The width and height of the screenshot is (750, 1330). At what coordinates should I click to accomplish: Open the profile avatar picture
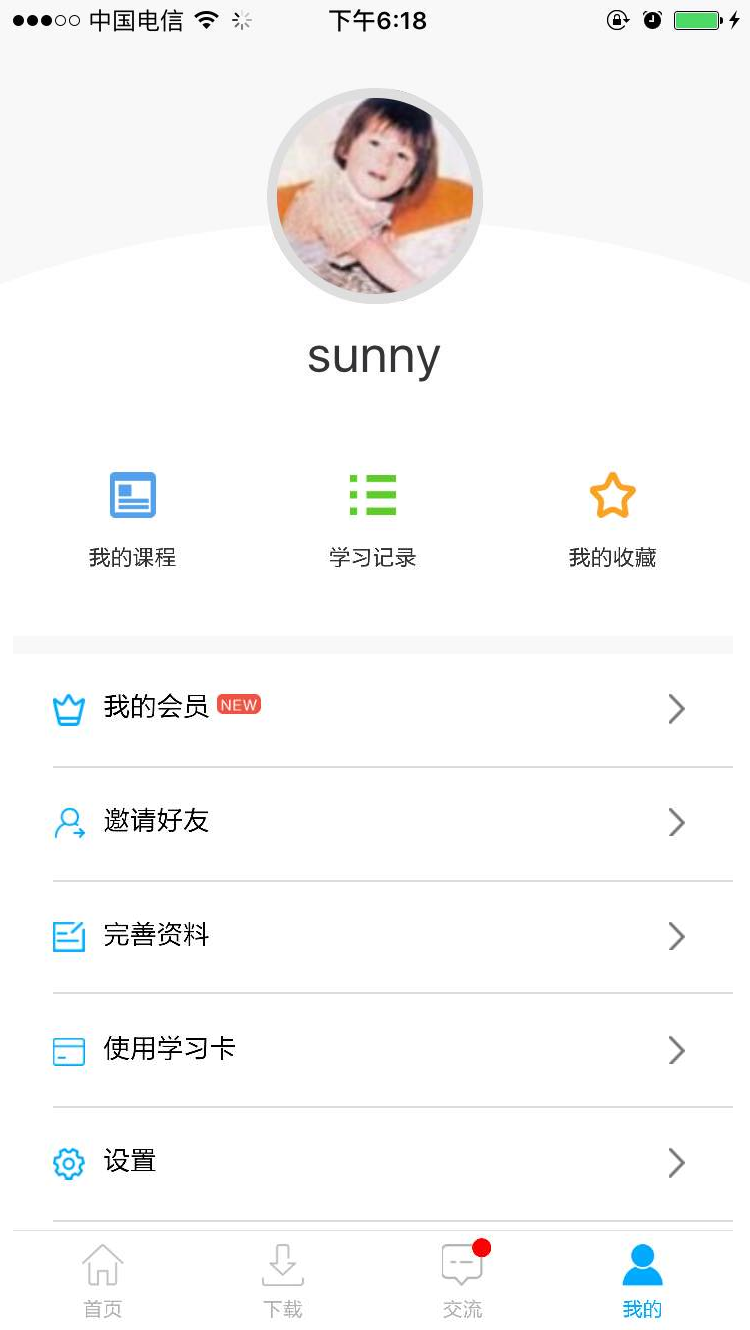[x=375, y=197]
